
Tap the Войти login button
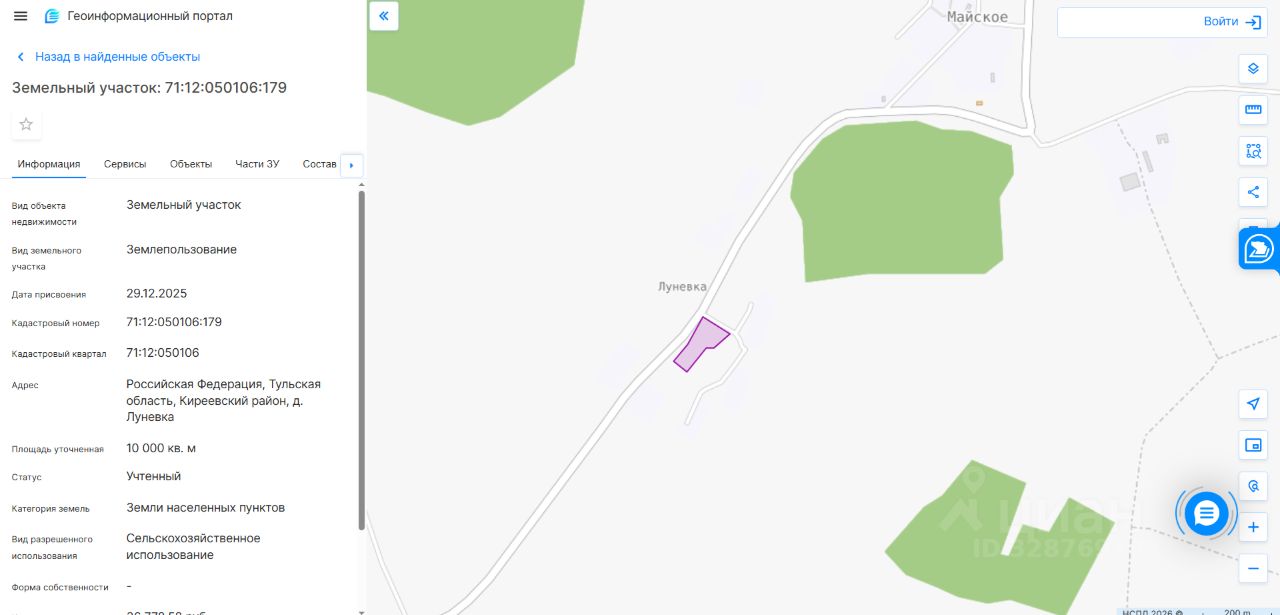(1232, 22)
